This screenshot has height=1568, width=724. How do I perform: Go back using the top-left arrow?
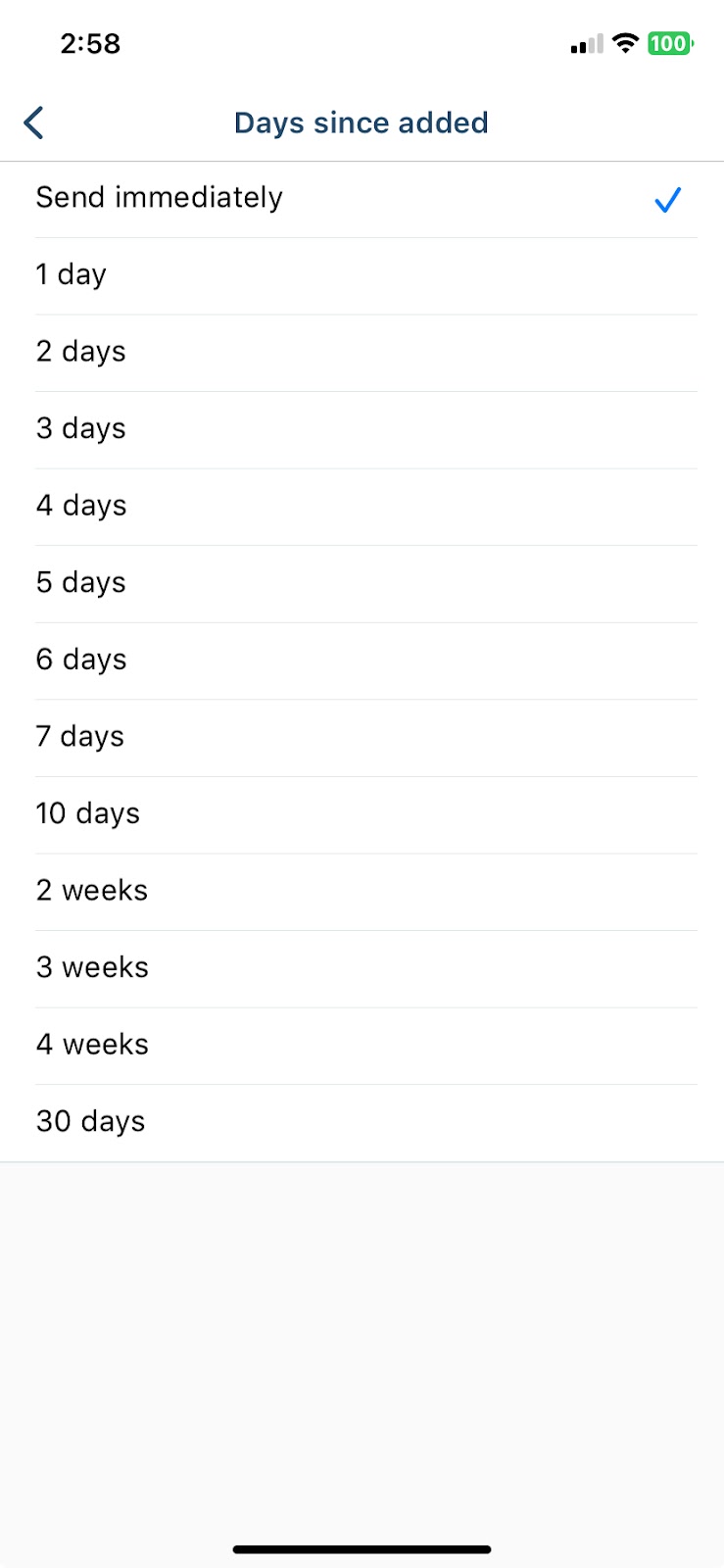pos(33,123)
